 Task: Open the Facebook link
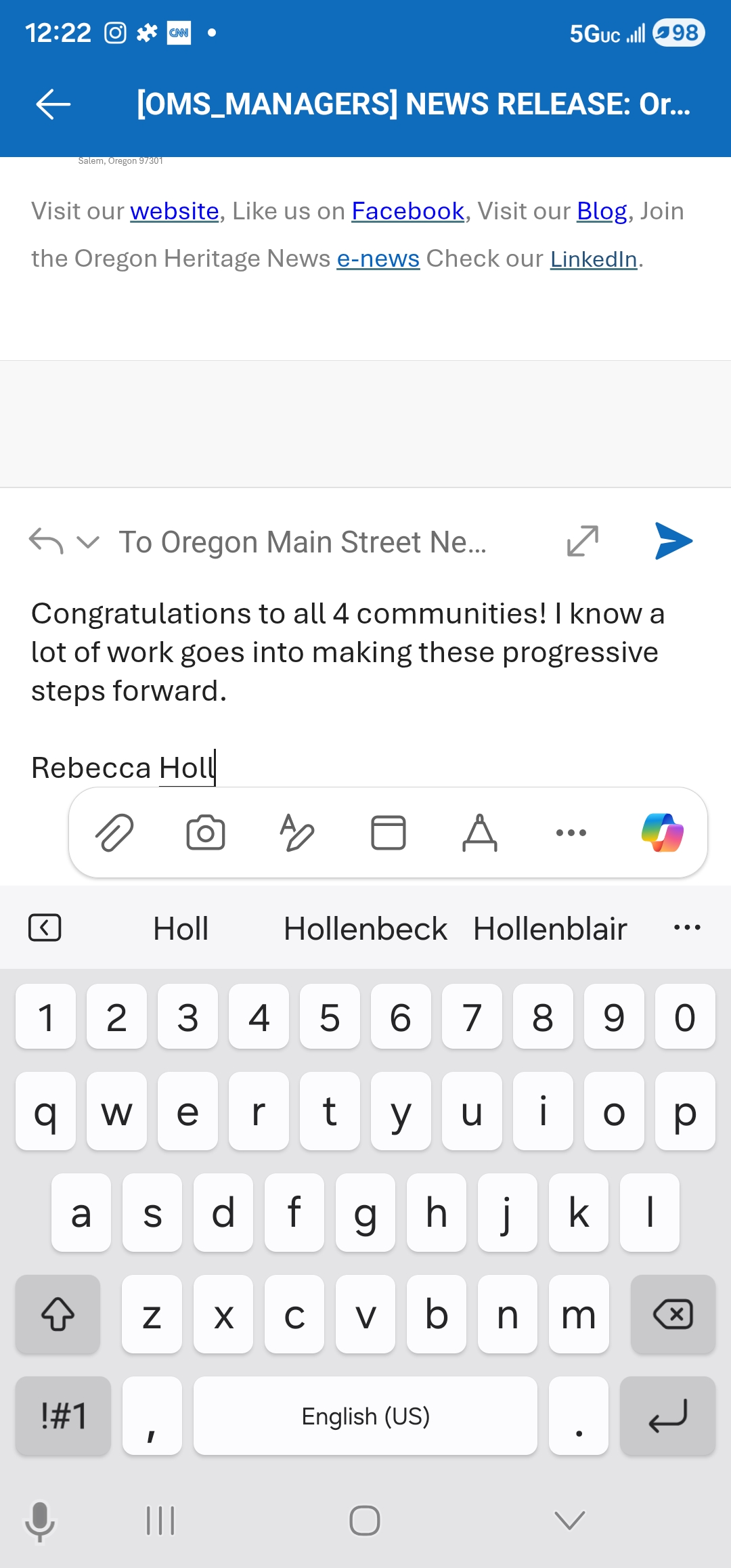coord(407,211)
